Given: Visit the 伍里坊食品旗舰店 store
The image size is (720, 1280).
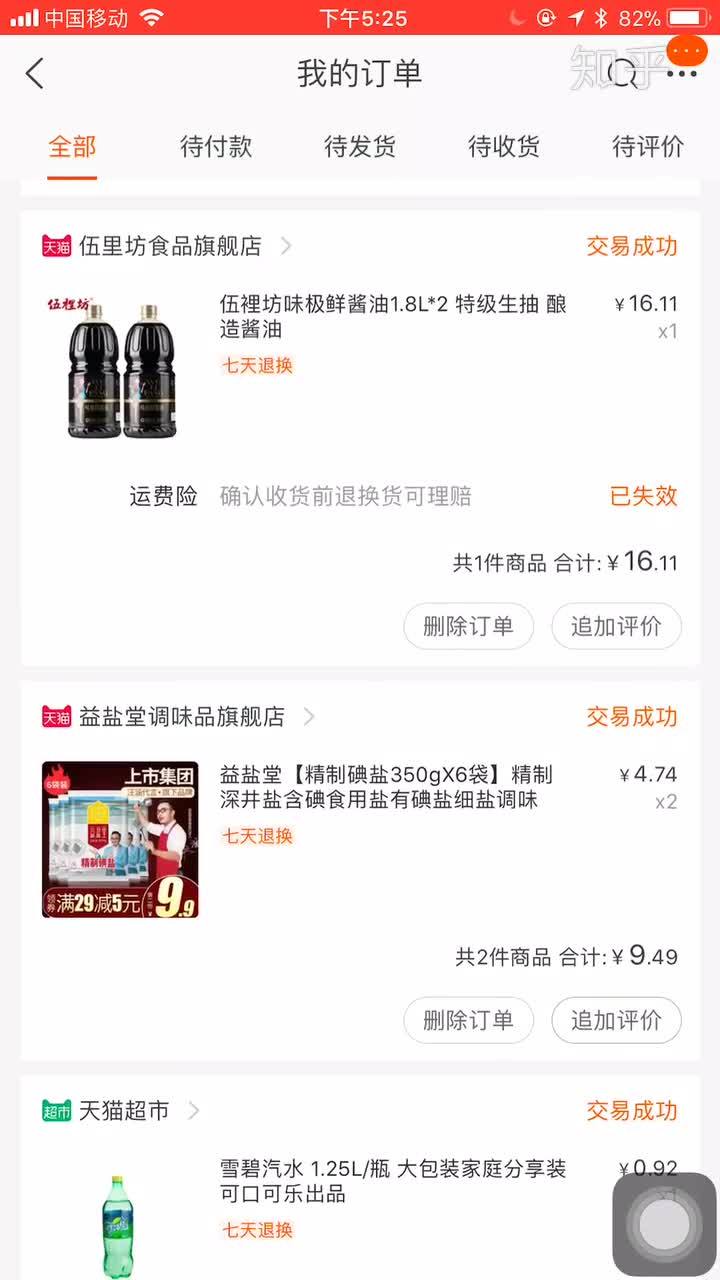Looking at the screenshot, I should [x=170, y=246].
